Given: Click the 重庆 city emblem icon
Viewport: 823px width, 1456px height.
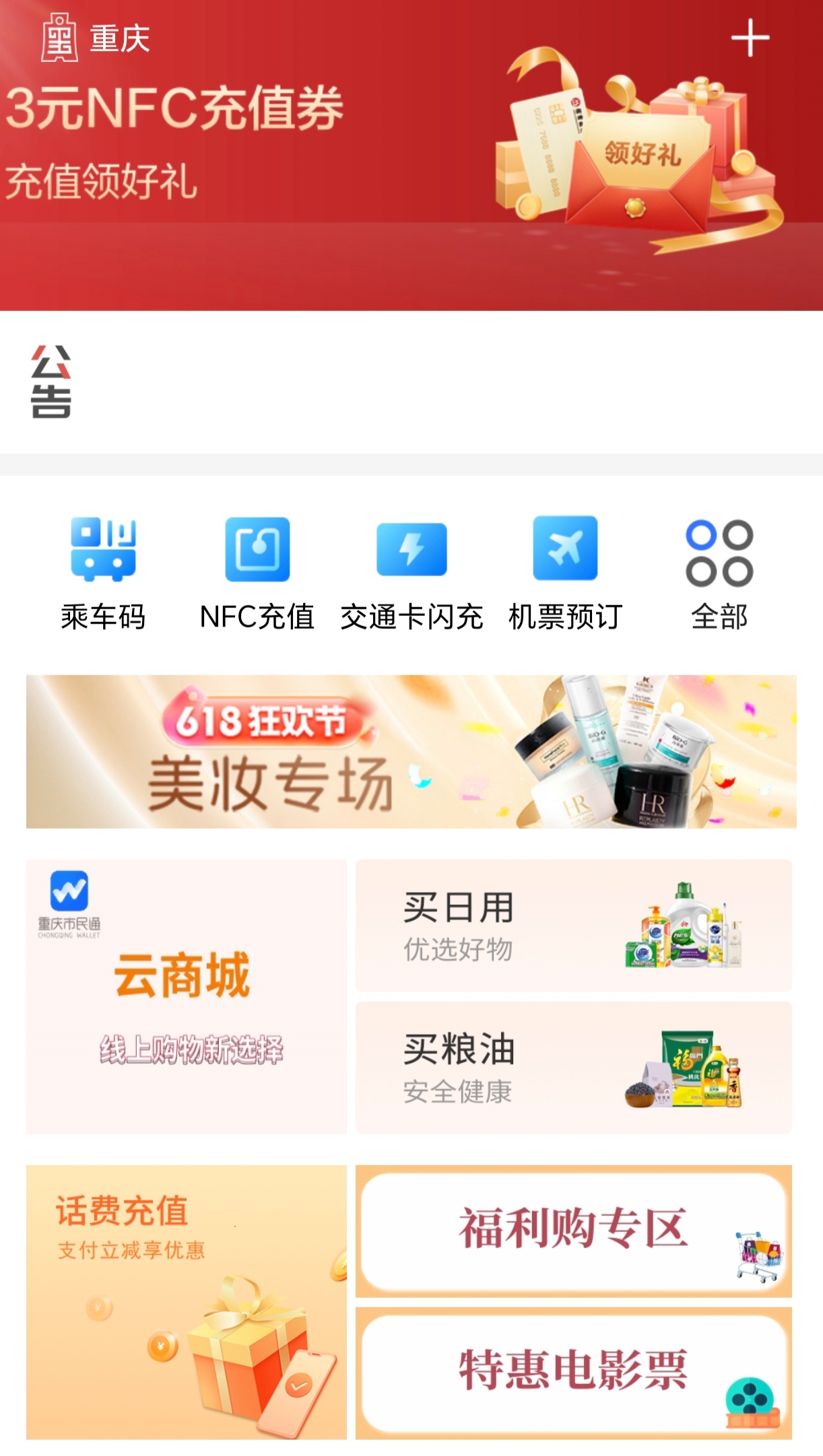Looking at the screenshot, I should pyautogui.click(x=57, y=38).
